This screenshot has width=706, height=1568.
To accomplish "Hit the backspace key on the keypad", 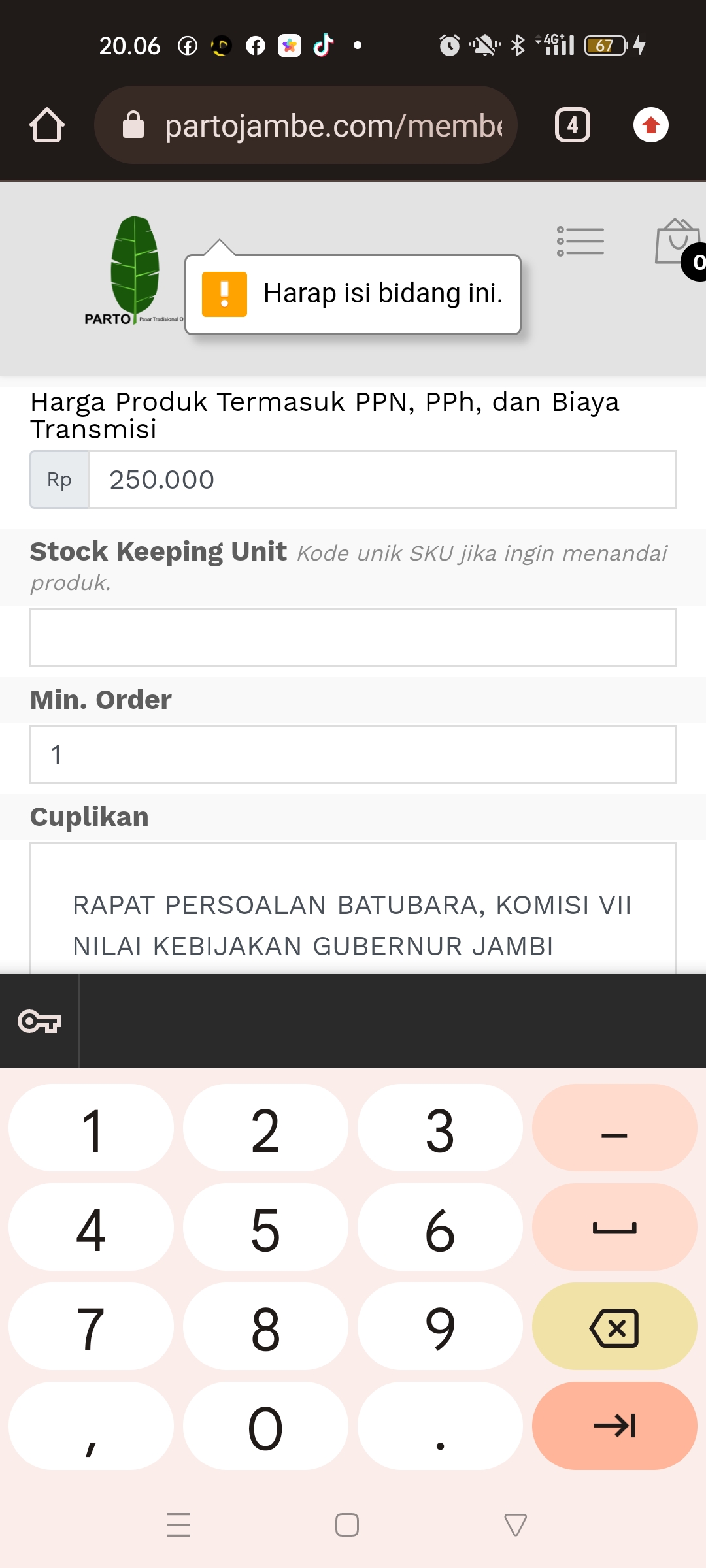I will point(614,1327).
